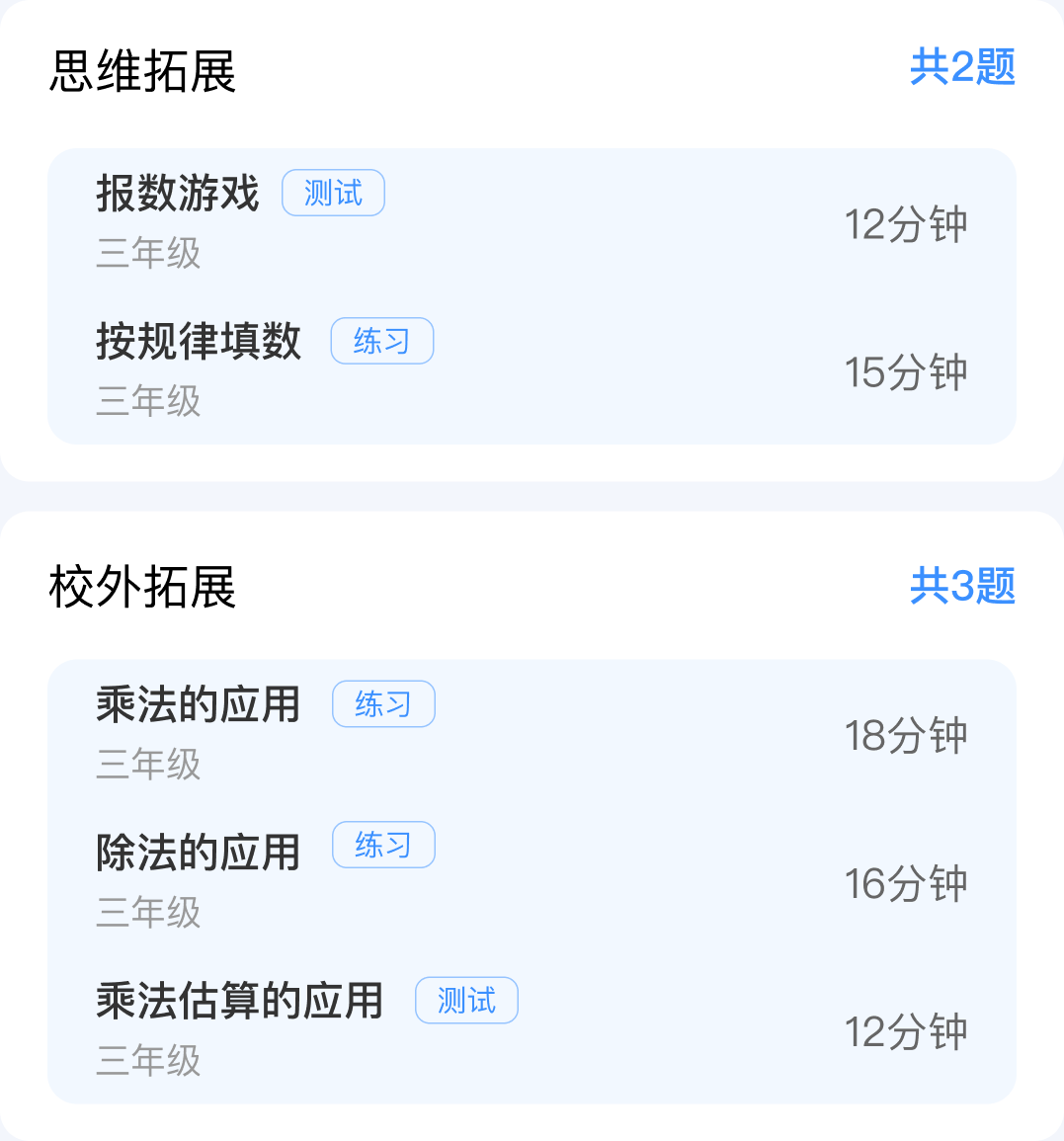Open the 按规律填数 practice item
The height and width of the screenshot is (1141, 1064).
[199, 343]
